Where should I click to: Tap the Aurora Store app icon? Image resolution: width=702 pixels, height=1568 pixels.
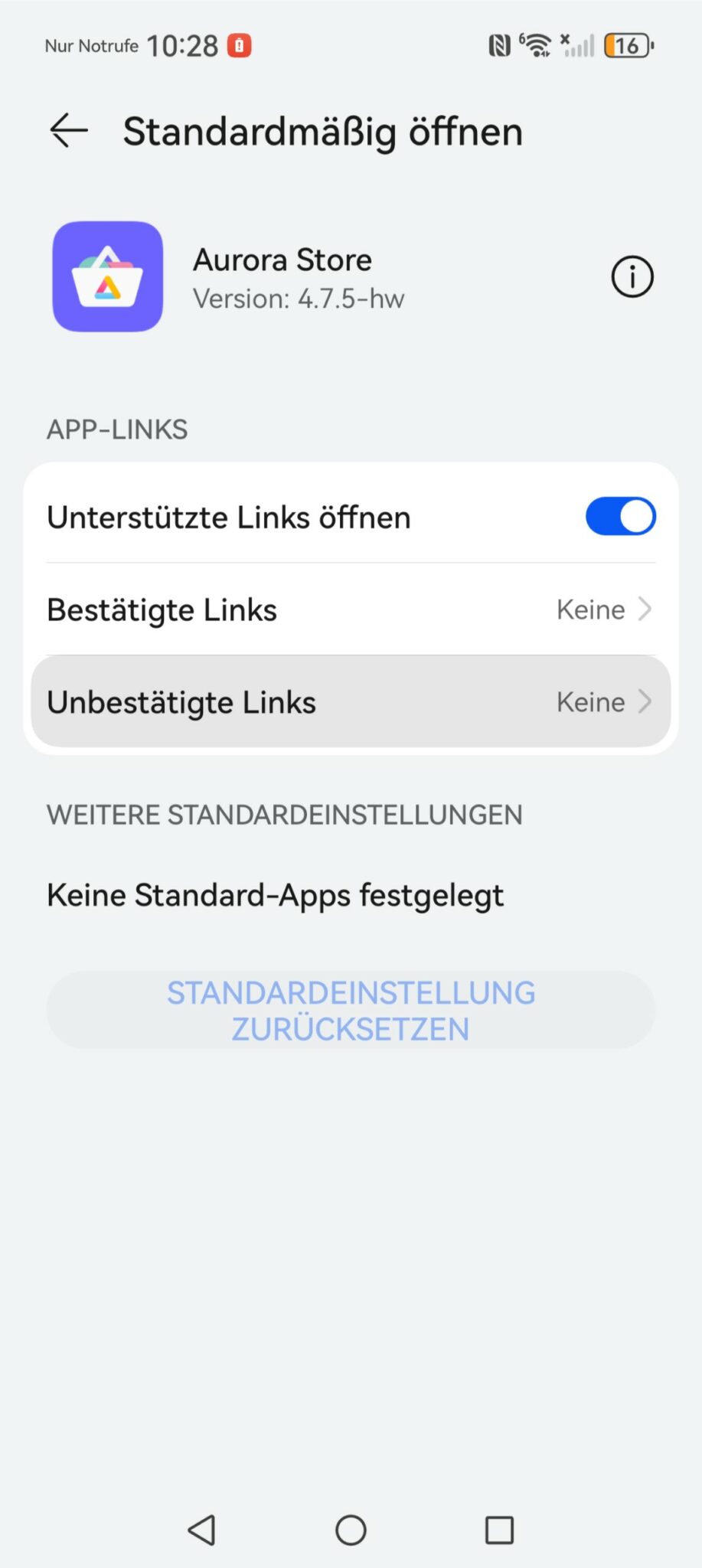107,277
